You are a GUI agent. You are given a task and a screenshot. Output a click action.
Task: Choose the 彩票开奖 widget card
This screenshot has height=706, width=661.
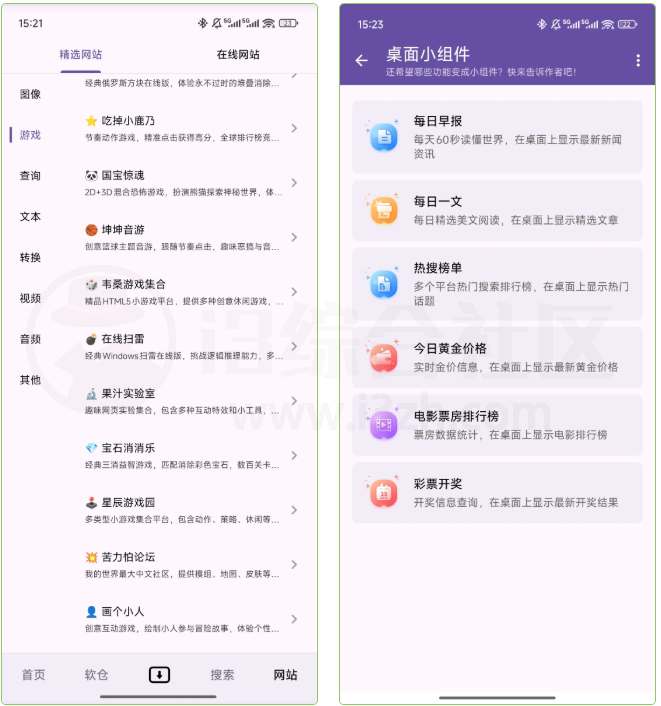pos(497,493)
